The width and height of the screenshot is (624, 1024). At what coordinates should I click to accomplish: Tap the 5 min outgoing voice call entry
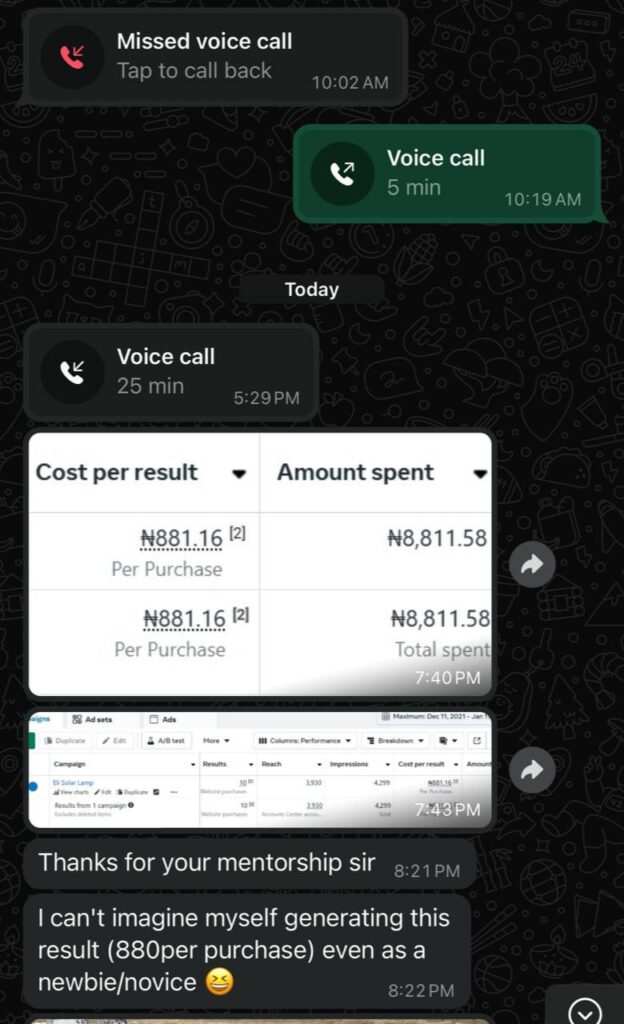446,173
